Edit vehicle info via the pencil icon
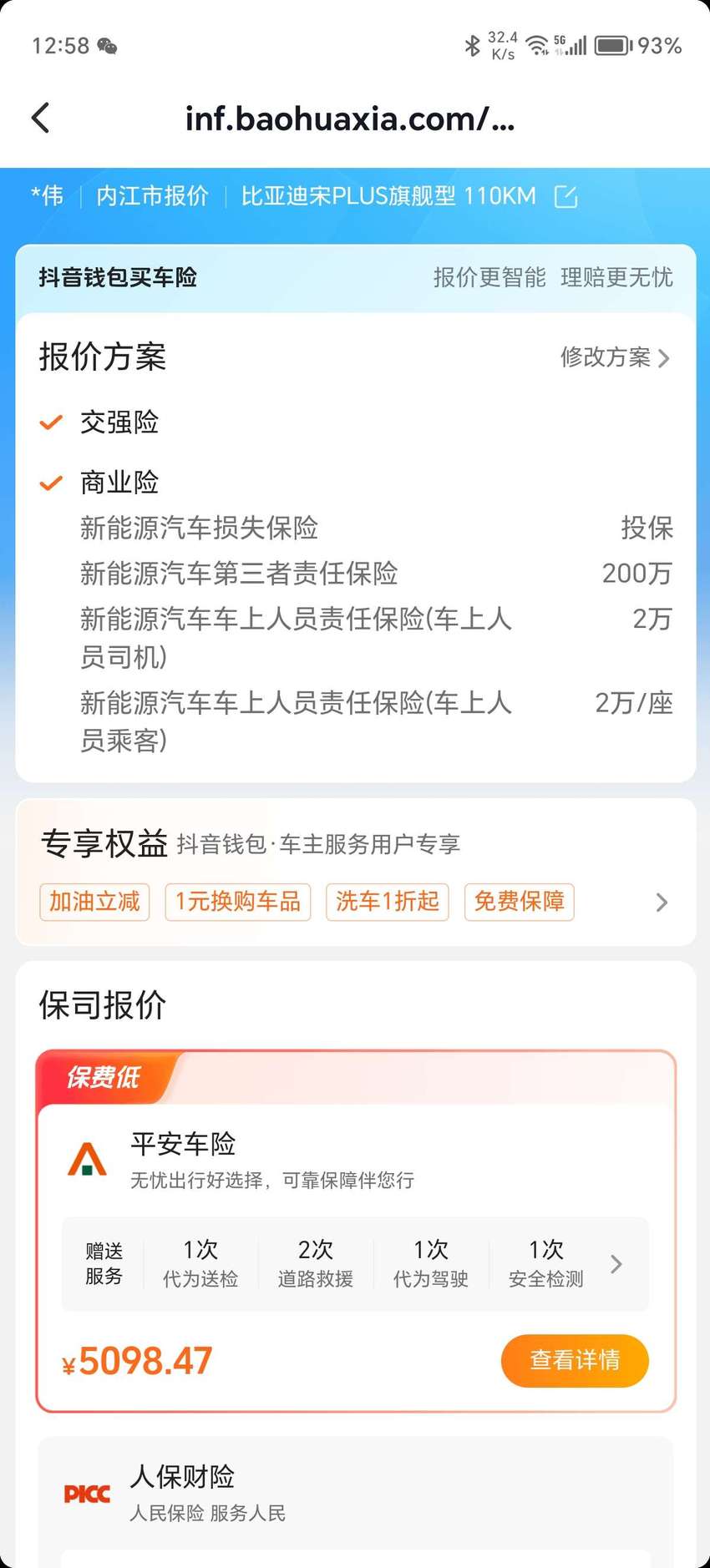710x1568 pixels. (566, 196)
